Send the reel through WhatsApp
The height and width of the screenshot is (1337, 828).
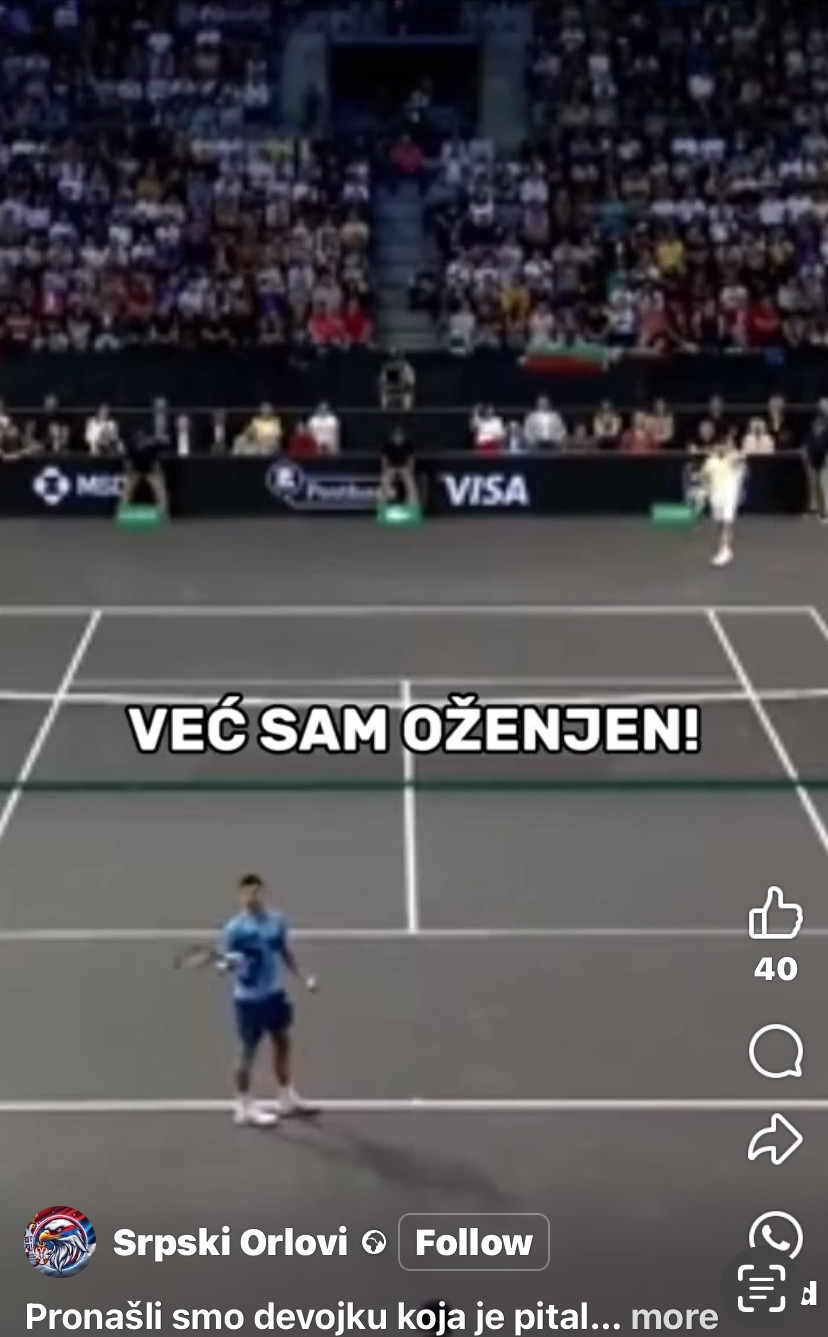(x=776, y=1236)
